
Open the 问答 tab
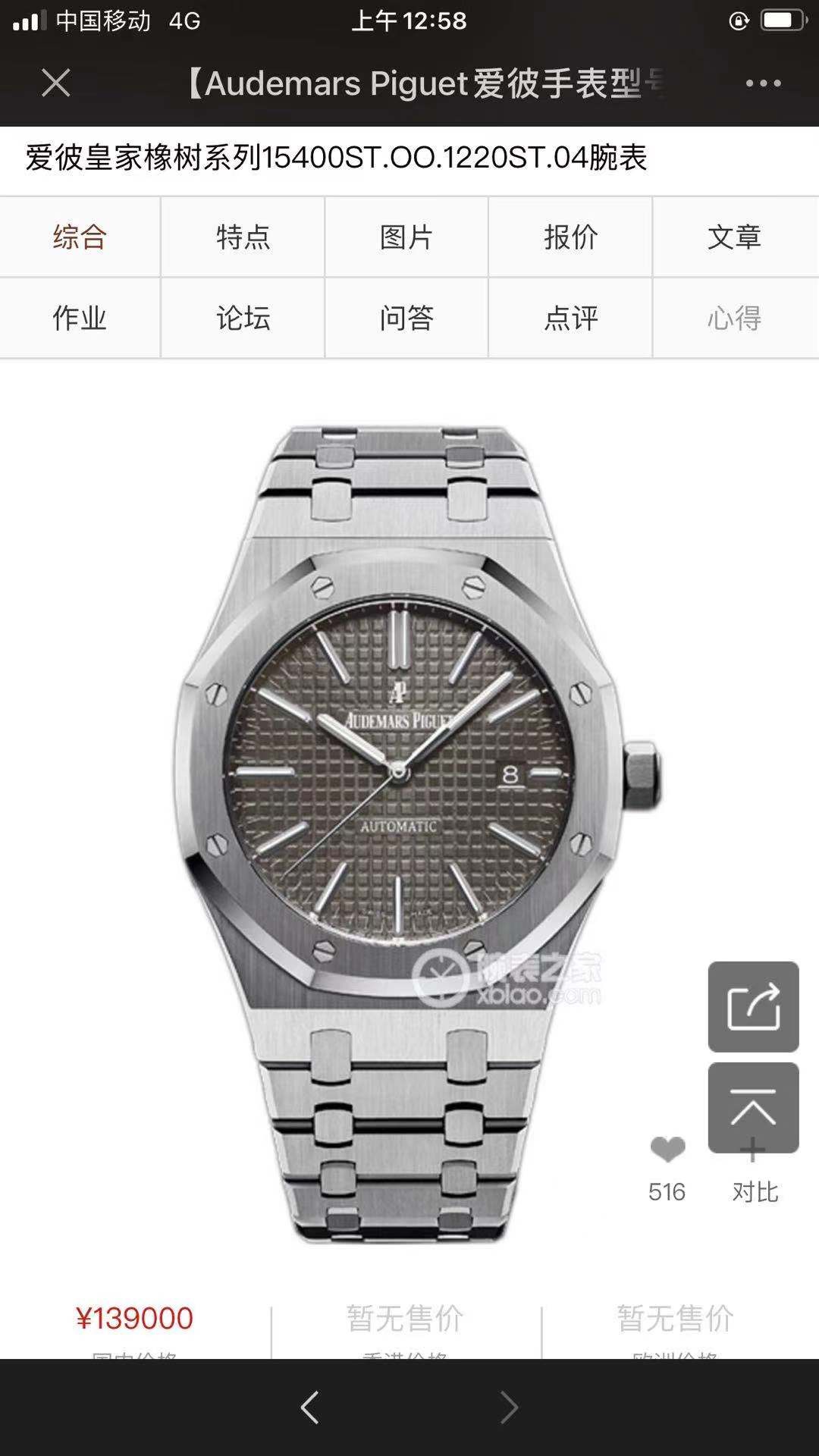pyautogui.click(x=406, y=318)
